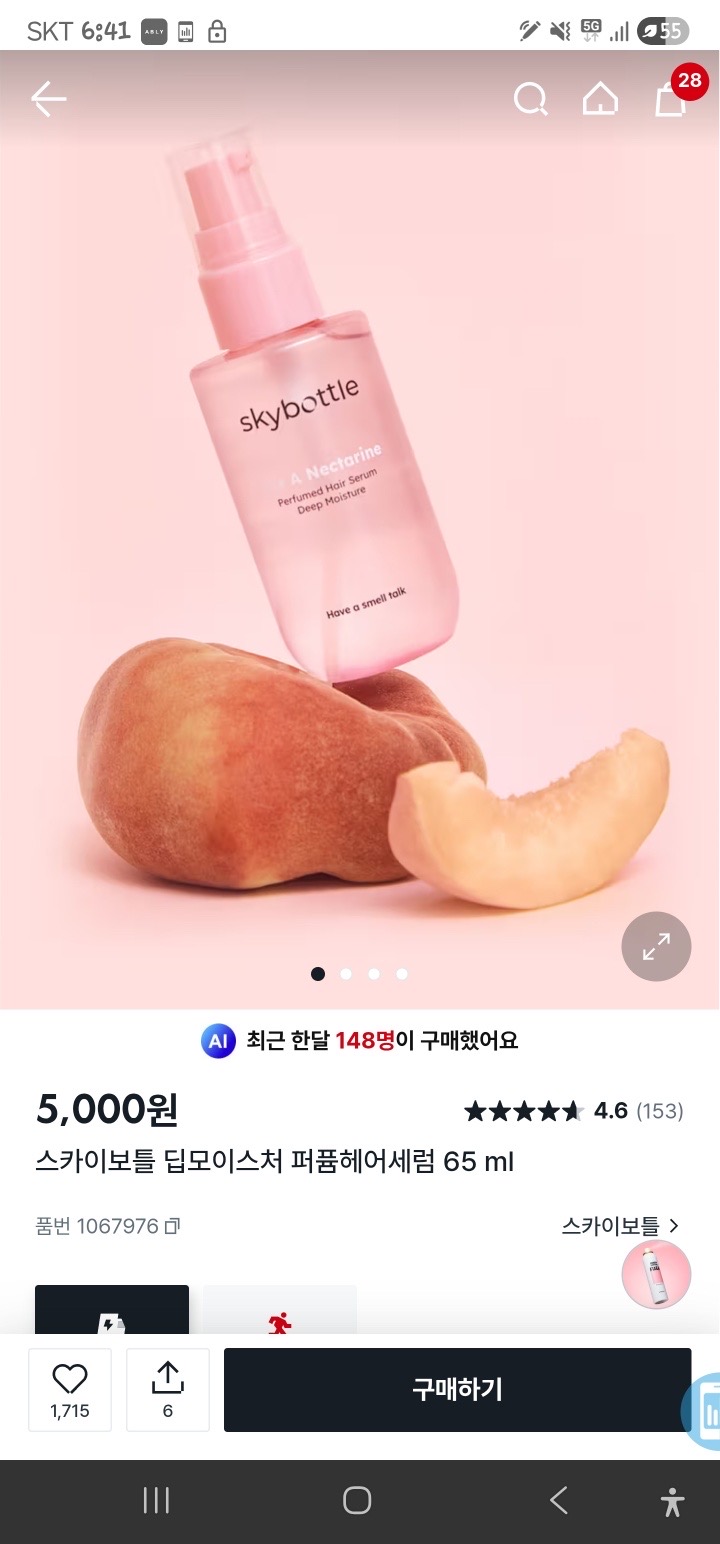Tap 구매하기 to buy the serum
Viewport: 720px width, 1544px height.
pyautogui.click(x=457, y=1389)
